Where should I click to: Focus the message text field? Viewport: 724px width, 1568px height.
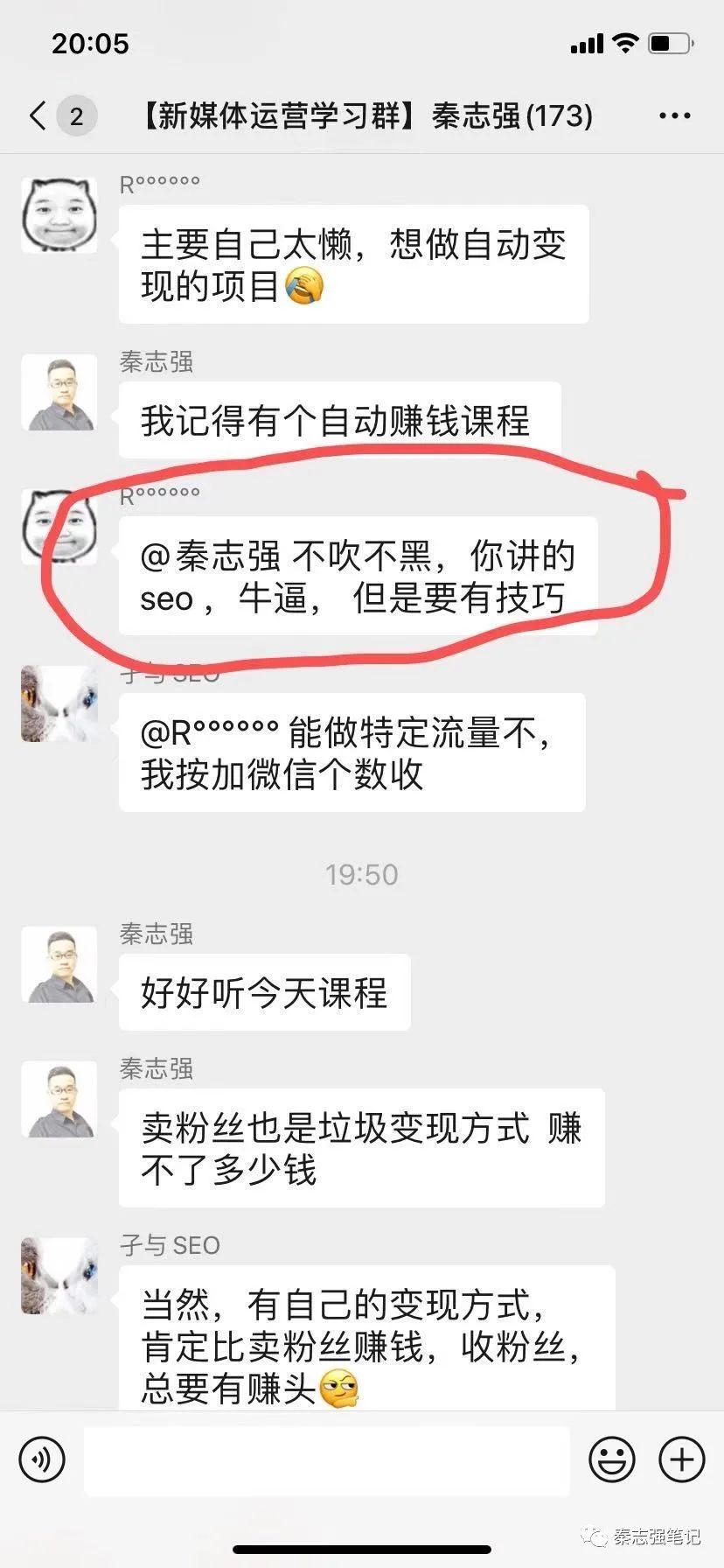click(x=326, y=1459)
